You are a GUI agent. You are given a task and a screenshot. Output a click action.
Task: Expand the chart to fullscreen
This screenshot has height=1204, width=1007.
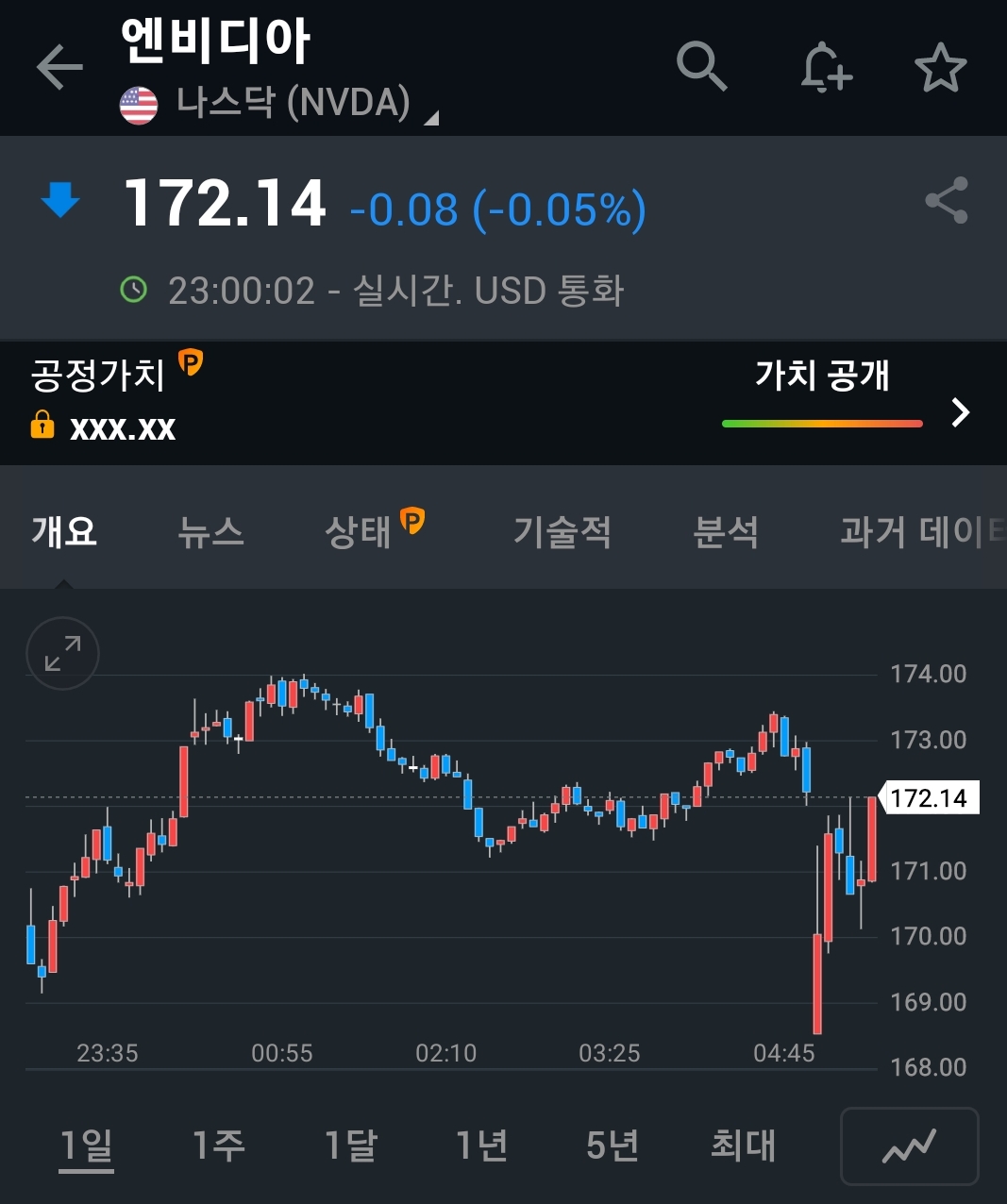tap(62, 653)
